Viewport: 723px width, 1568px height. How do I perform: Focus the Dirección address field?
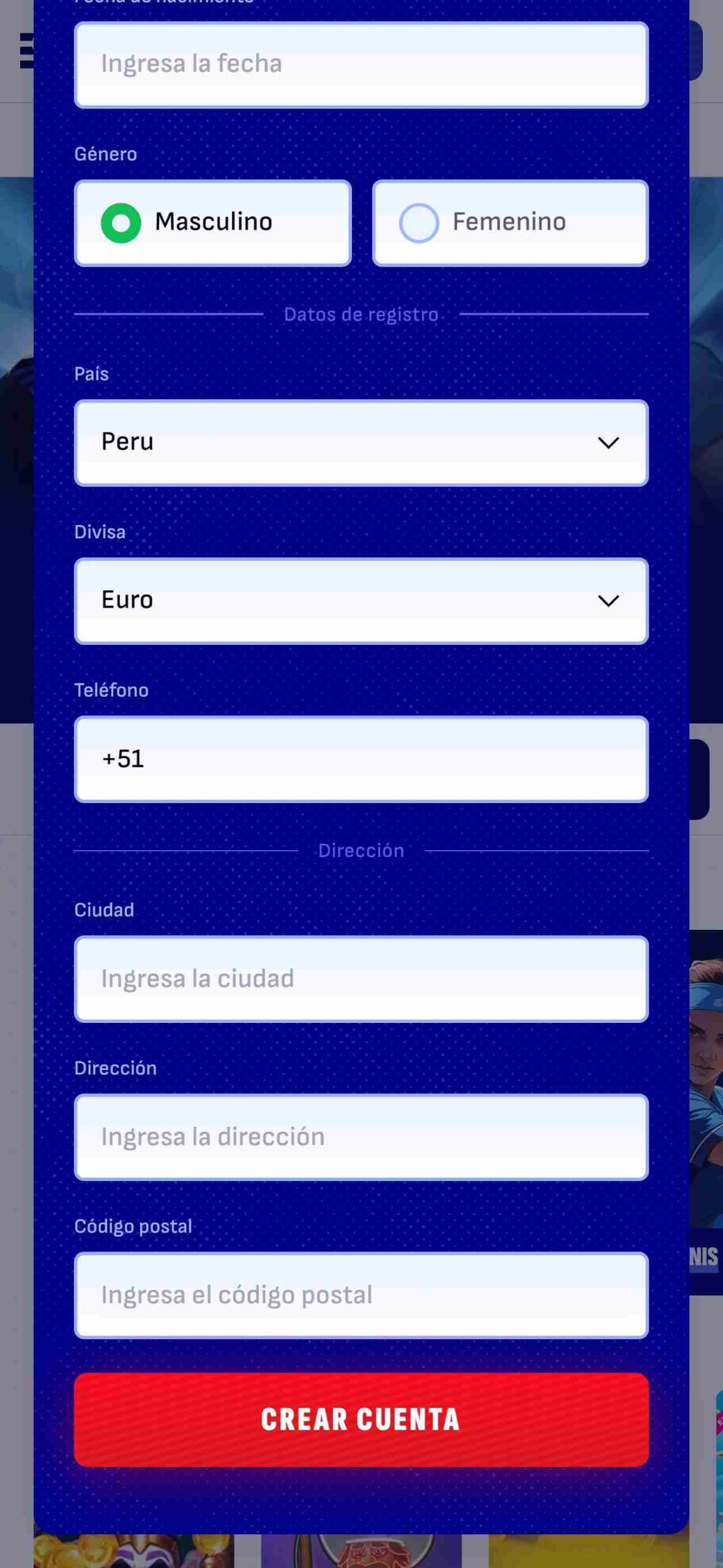(x=361, y=1137)
